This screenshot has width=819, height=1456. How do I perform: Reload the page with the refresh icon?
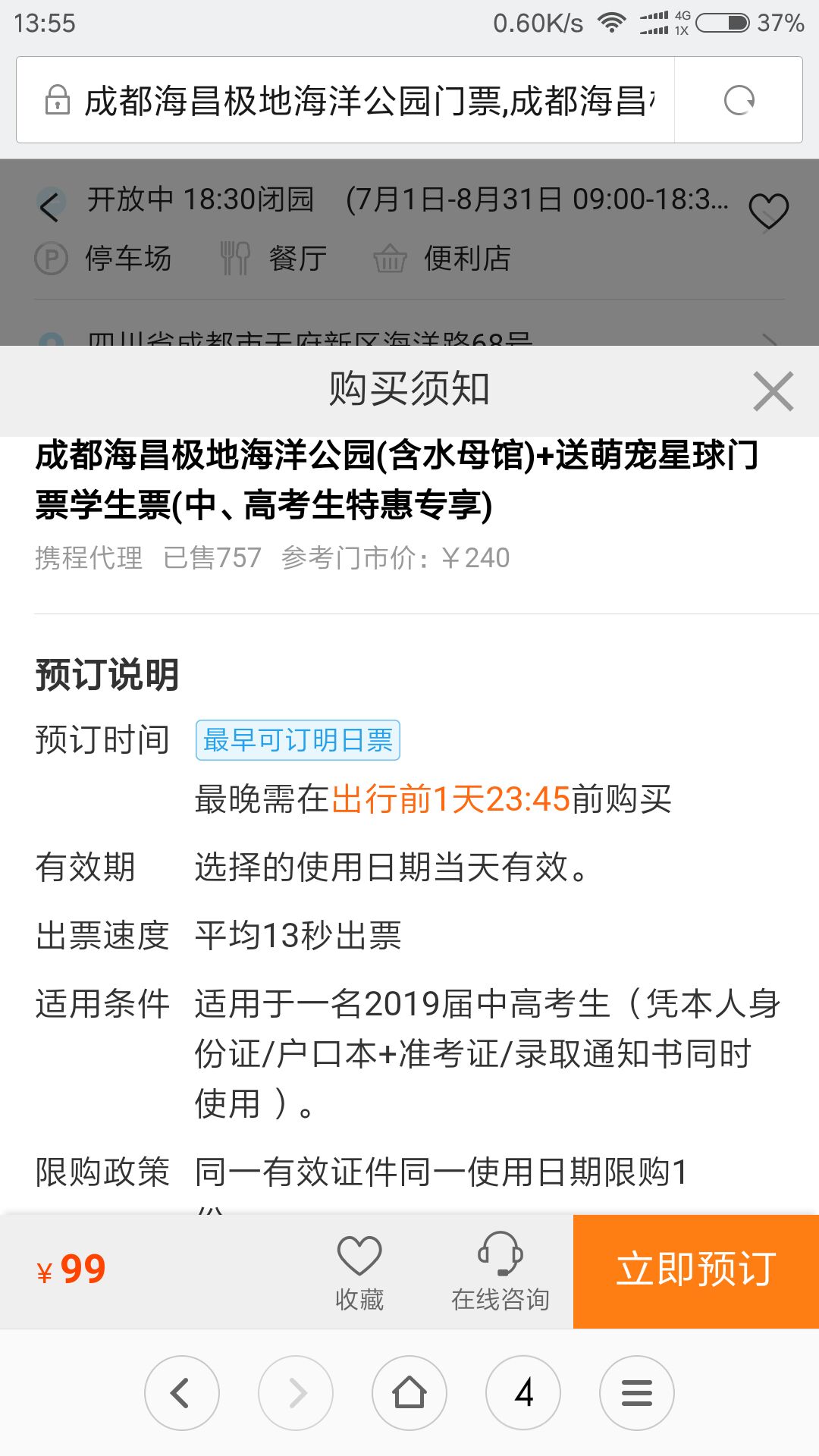pos(739,100)
